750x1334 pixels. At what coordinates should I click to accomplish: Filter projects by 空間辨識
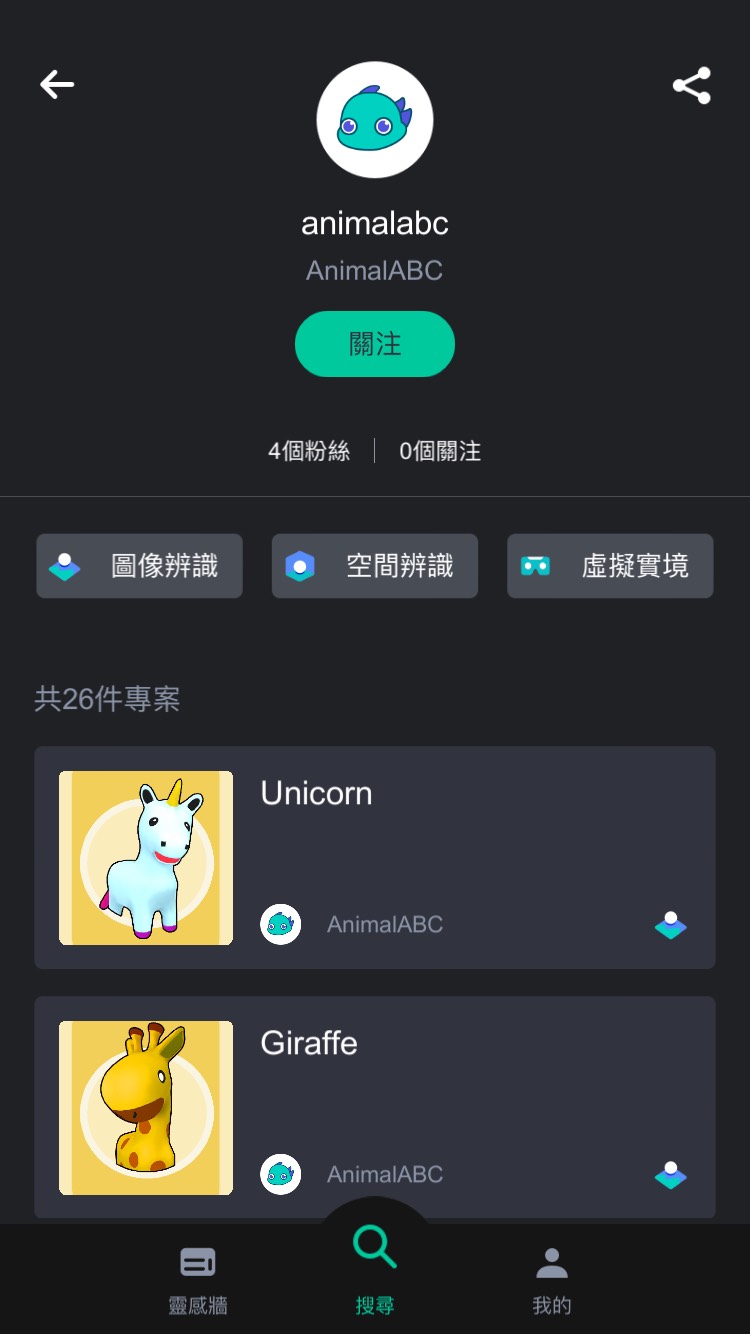[375, 566]
